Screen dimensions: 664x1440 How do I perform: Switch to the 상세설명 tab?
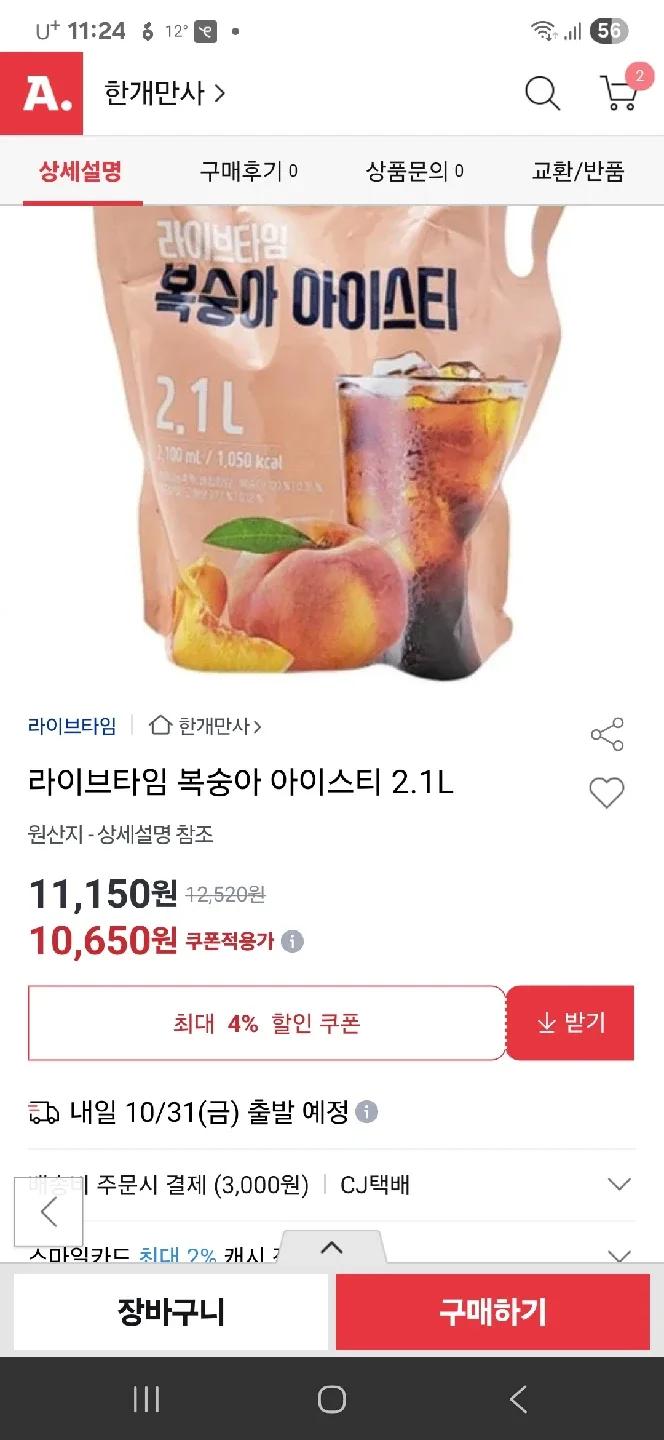tap(81, 171)
